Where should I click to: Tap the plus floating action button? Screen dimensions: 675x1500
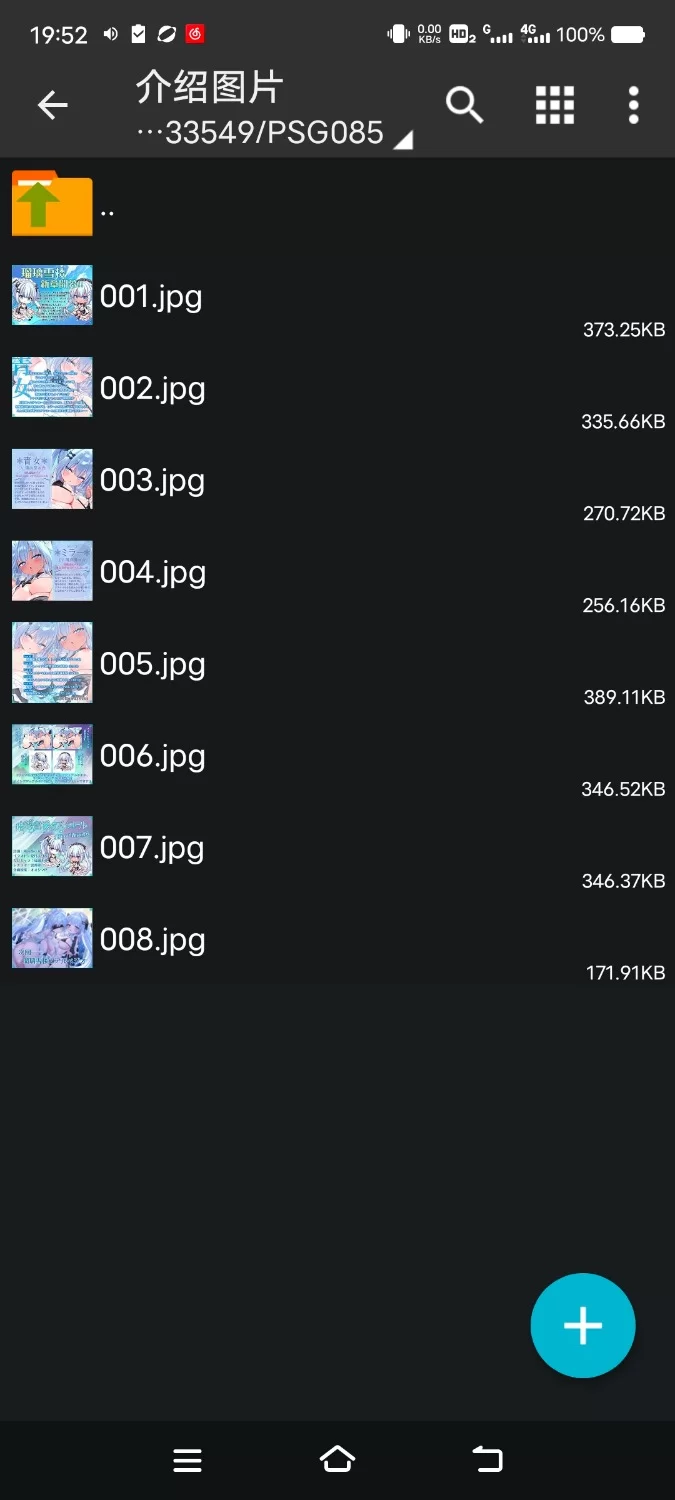click(x=583, y=1326)
